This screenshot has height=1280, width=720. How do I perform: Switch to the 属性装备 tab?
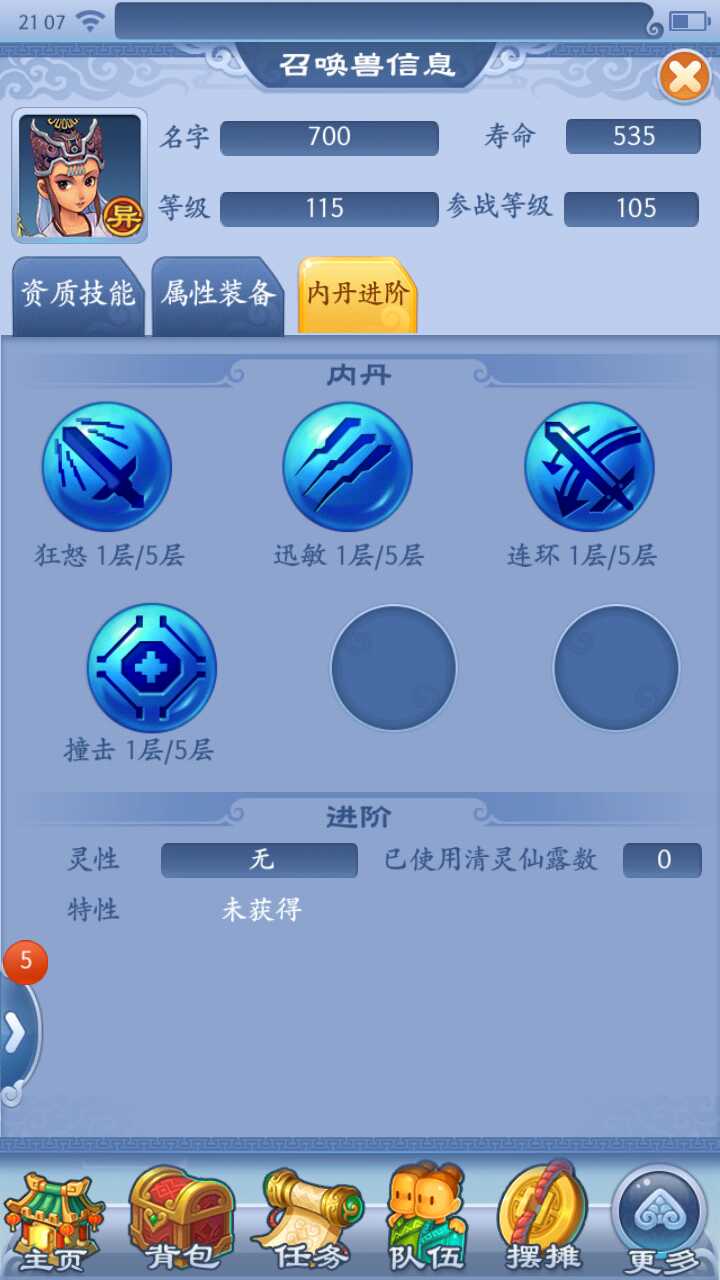[x=218, y=295]
